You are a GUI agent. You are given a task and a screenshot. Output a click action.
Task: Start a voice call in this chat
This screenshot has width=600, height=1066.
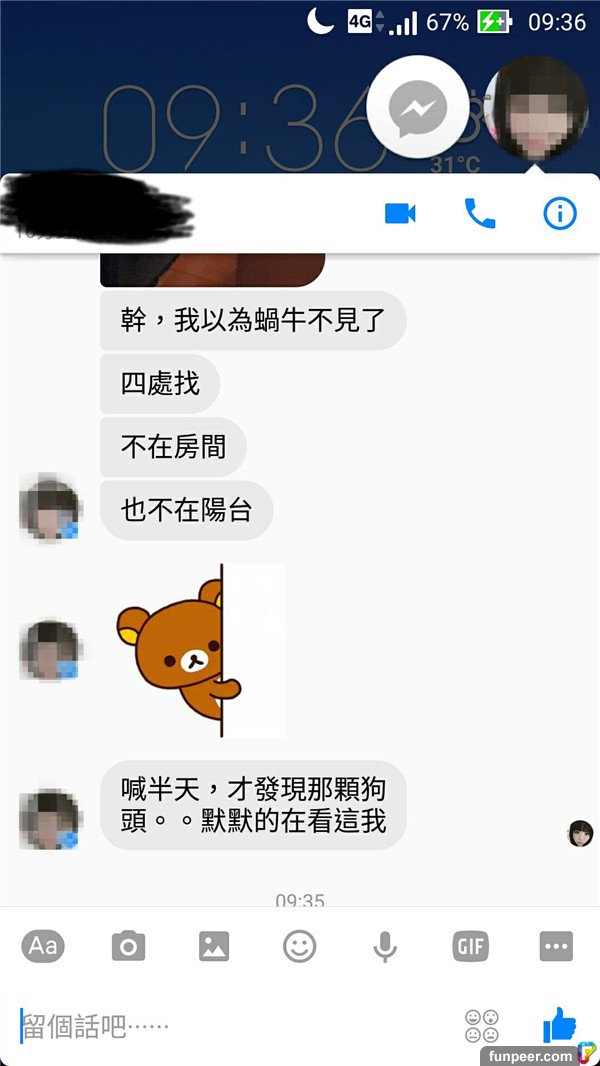pyautogui.click(x=480, y=213)
